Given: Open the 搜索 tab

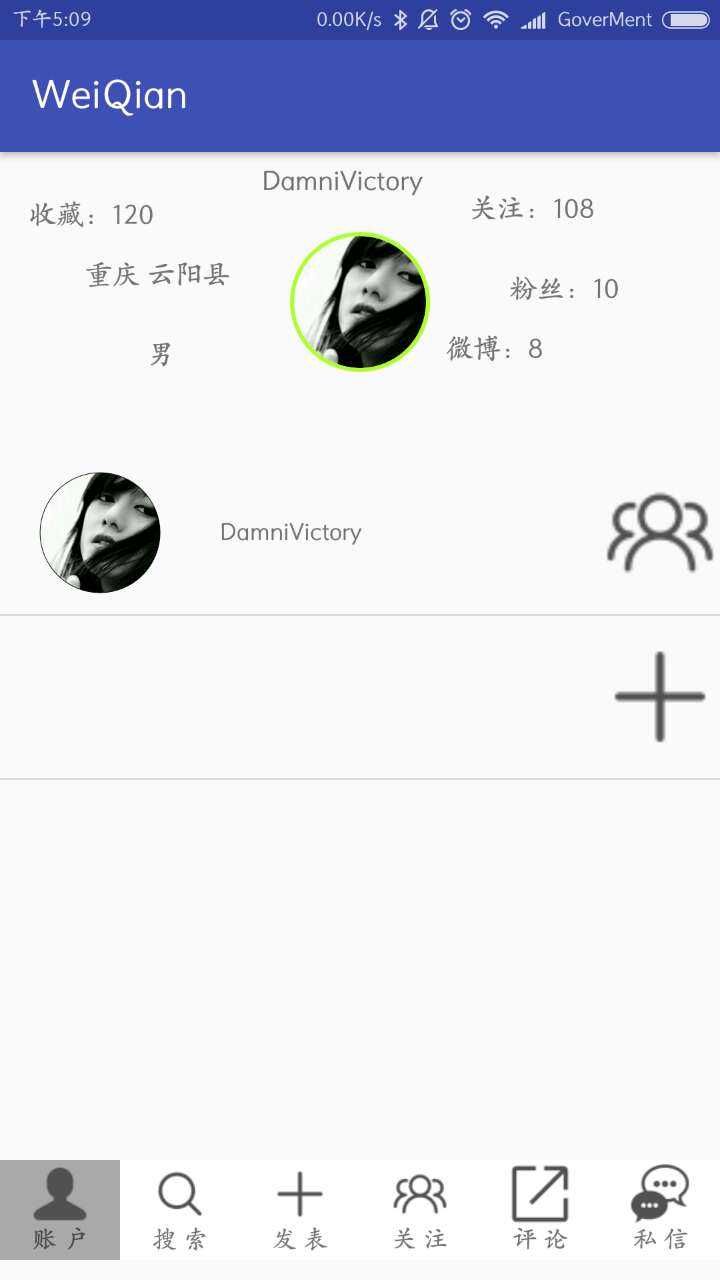Looking at the screenshot, I should coord(180,1210).
